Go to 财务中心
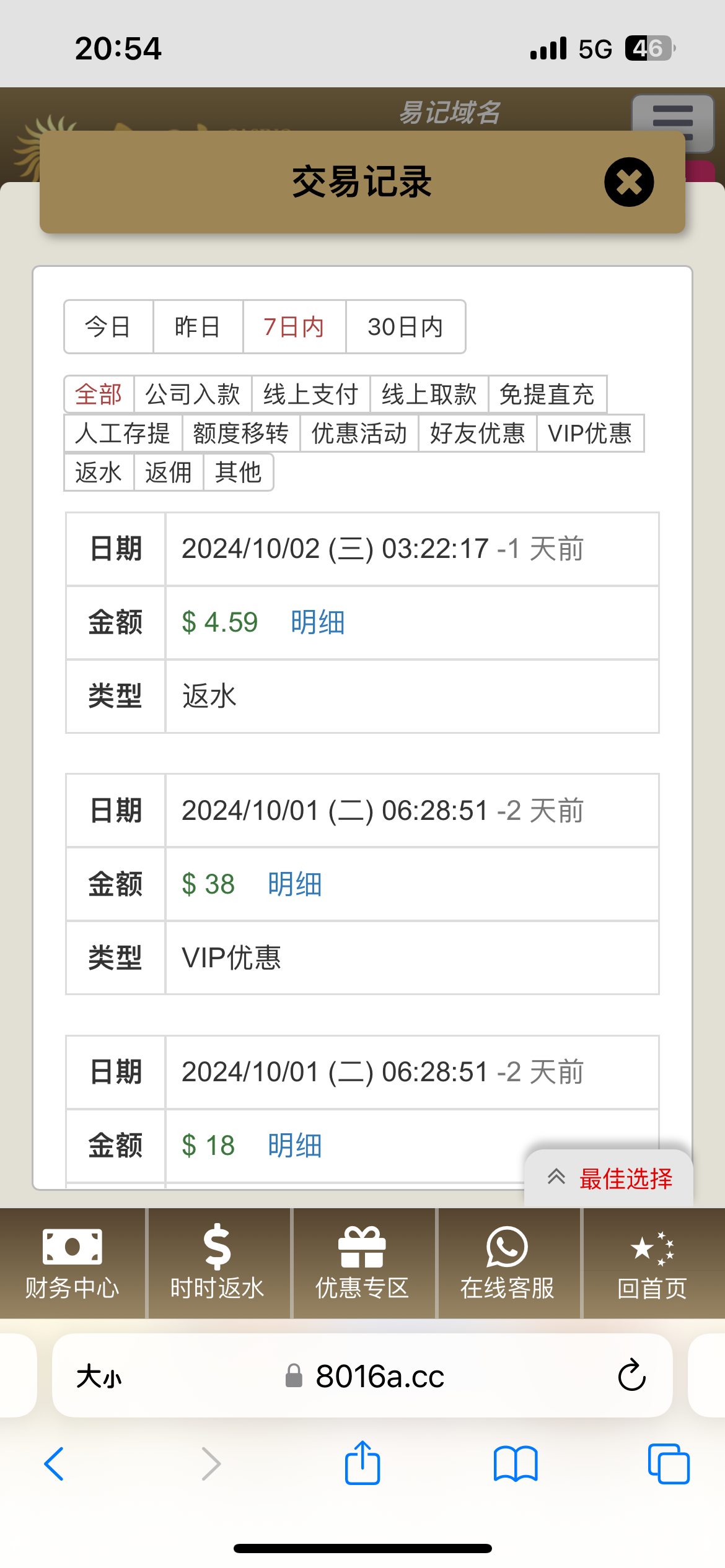Image resolution: width=725 pixels, height=1568 pixels. tap(72, 1263)
